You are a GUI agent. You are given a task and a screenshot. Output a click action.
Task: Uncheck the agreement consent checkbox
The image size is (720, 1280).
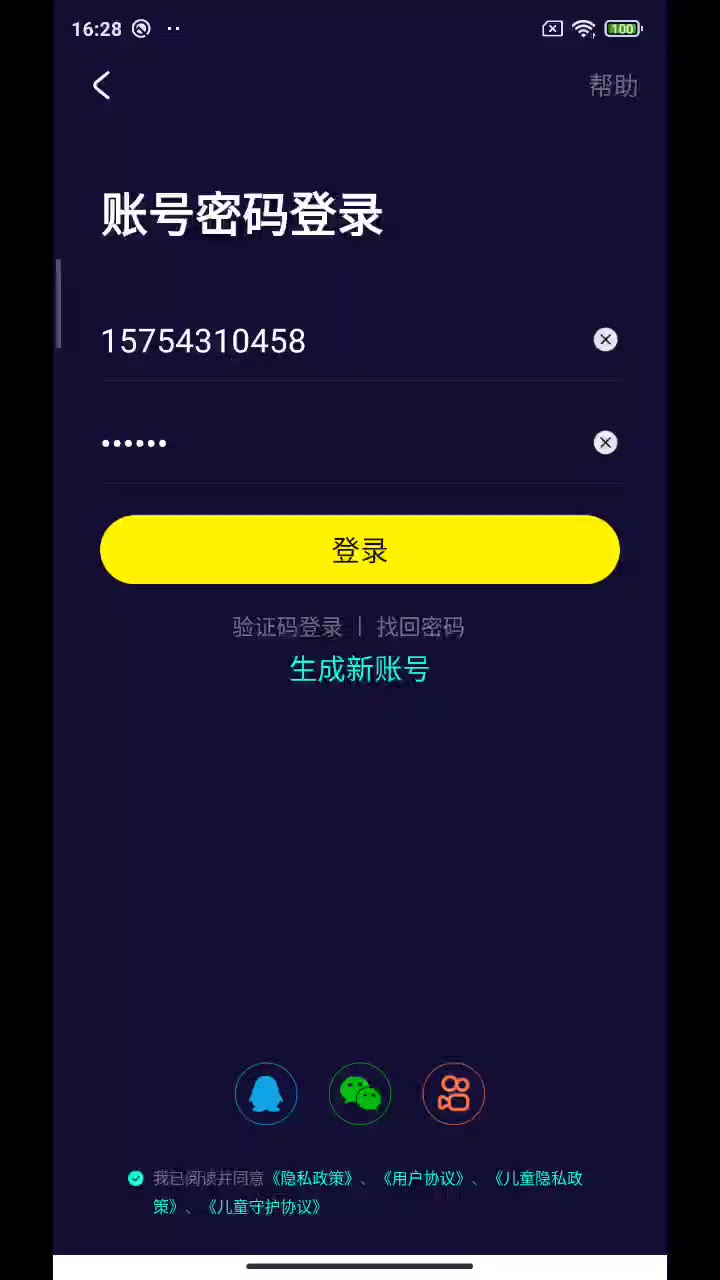(x=136, y=1179)
